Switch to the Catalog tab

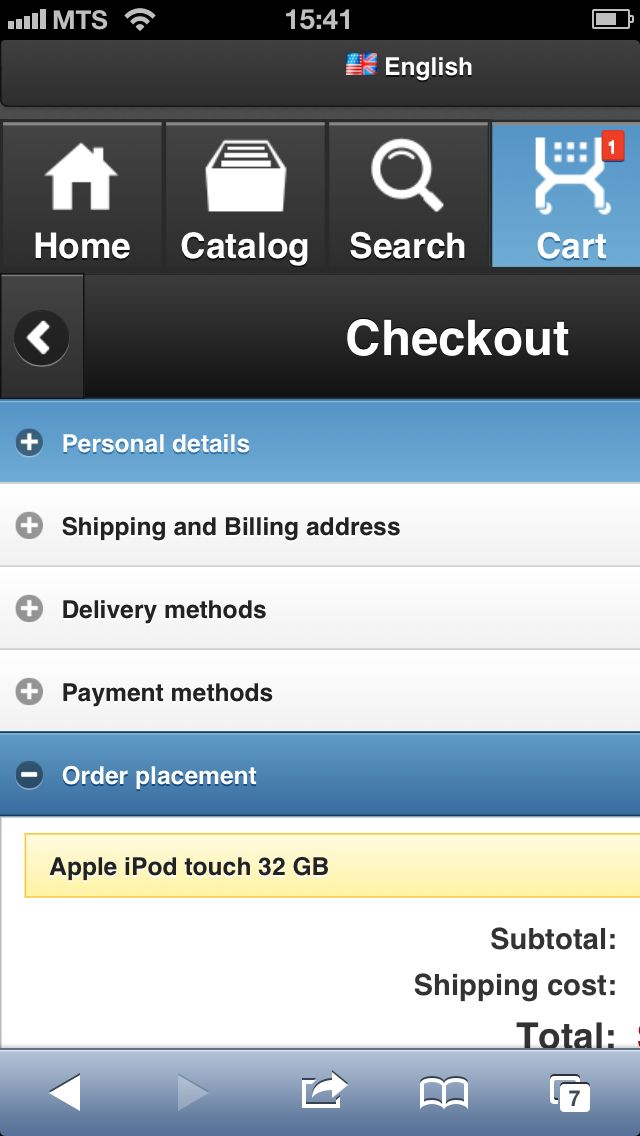point(245,196)
